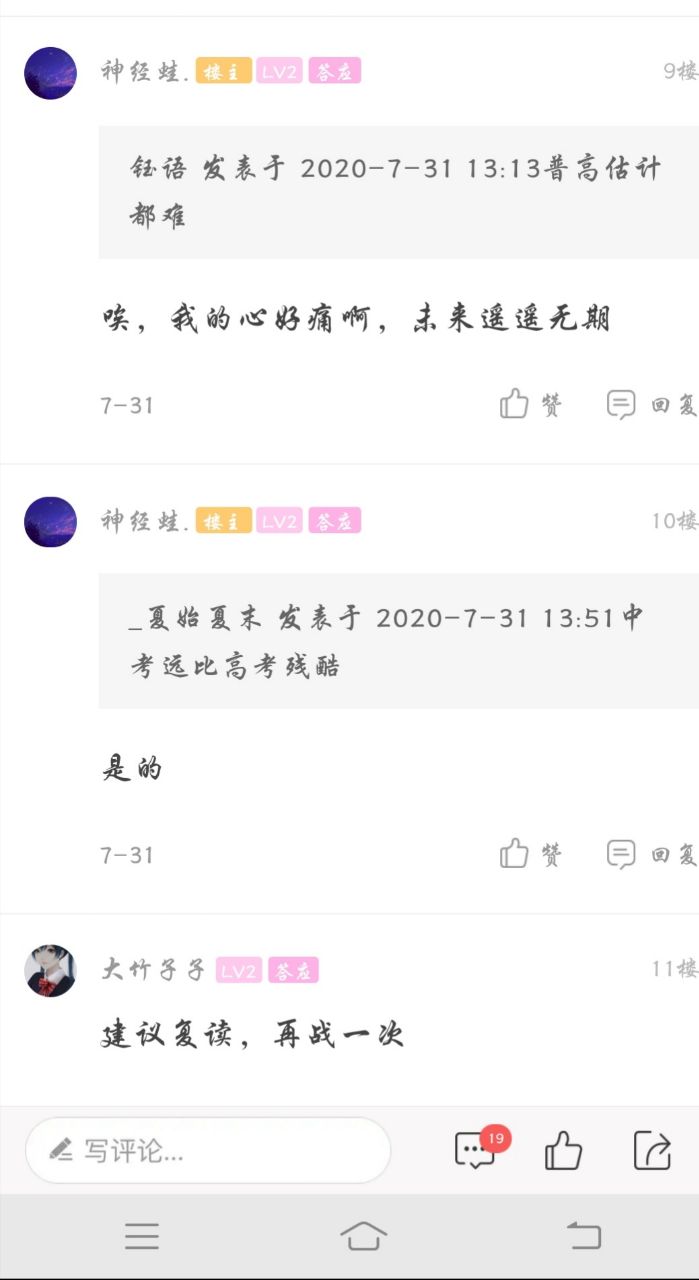The image size is (699, 1280).
Task: Like the 9楼 comment about 未来遥遥无期
Action: point(530,405)
